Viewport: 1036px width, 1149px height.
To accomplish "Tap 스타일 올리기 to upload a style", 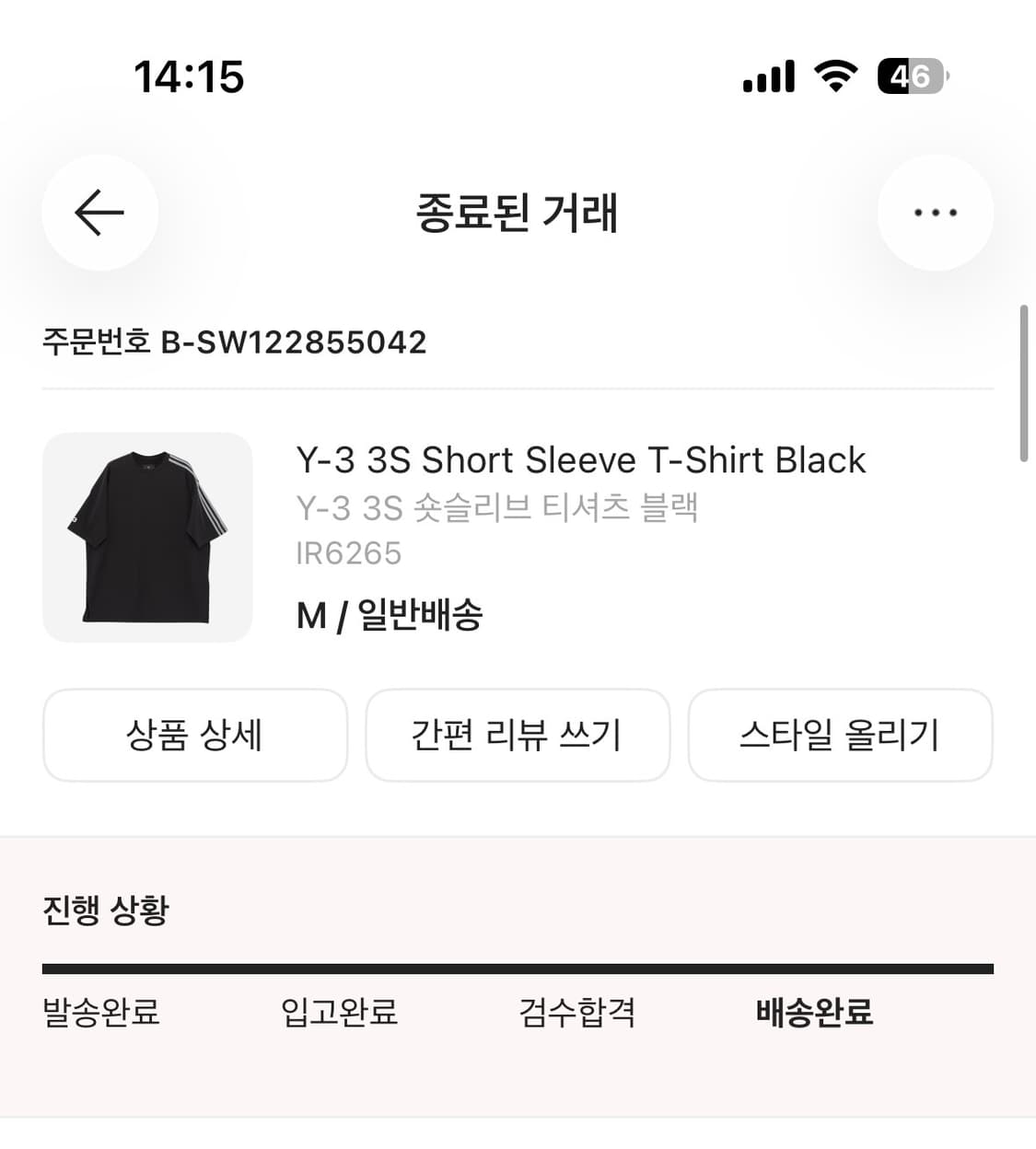I will [840, 735].
